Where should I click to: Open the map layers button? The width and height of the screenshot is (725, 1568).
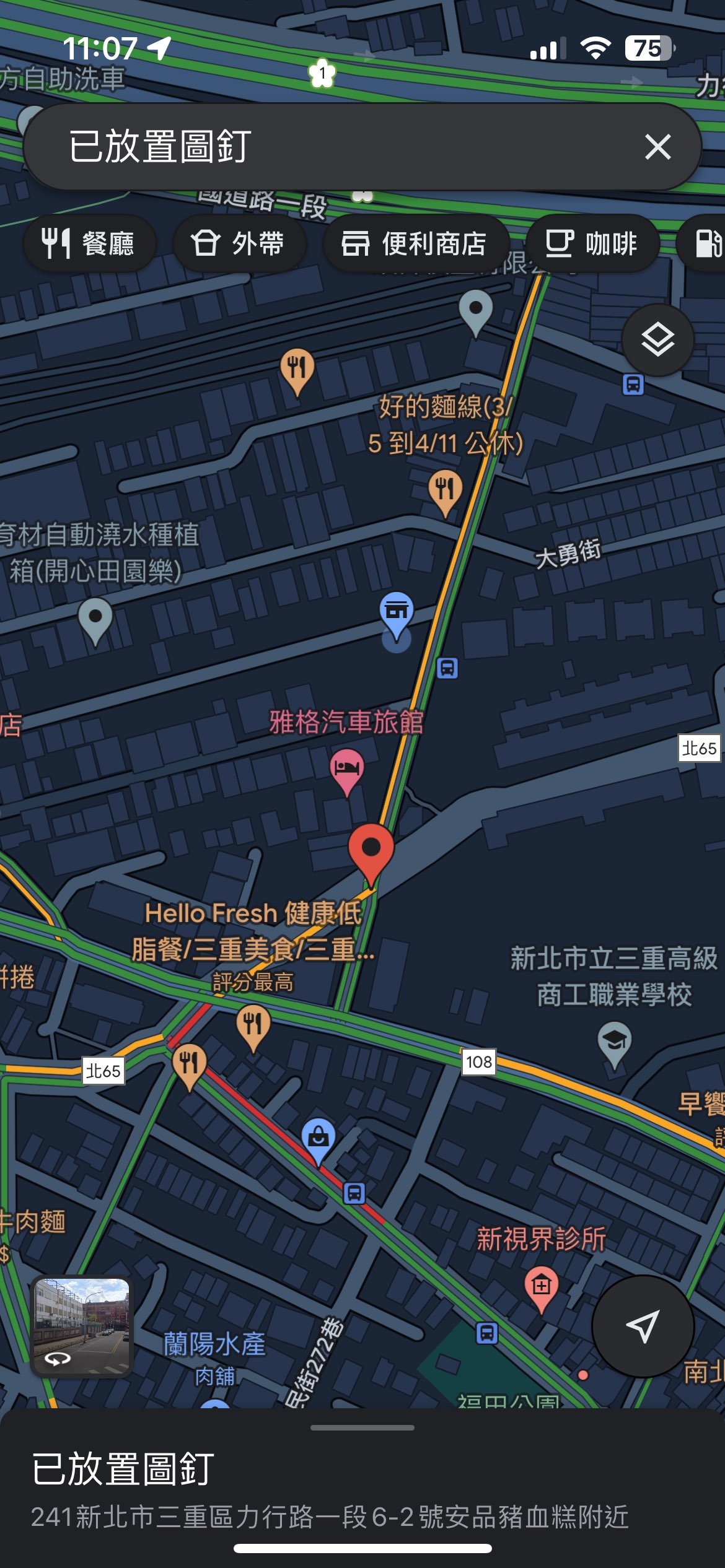point(657,340)
